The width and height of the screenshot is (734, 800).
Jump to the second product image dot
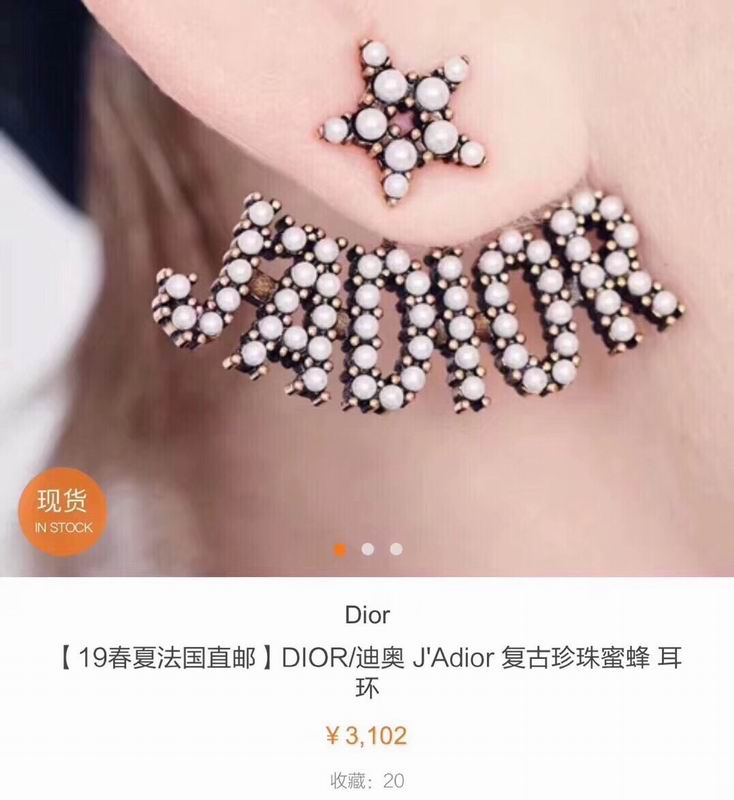coord(368,549)
